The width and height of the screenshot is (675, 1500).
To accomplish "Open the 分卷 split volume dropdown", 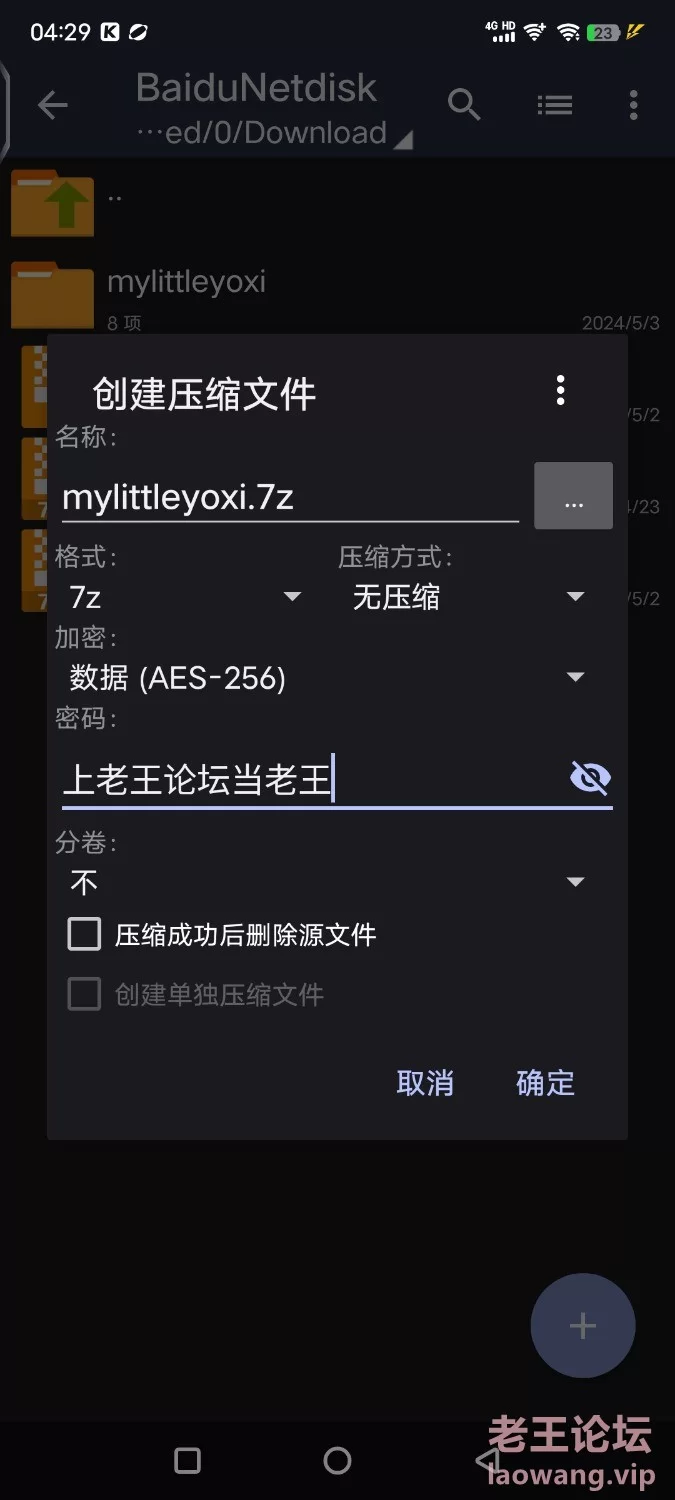I will [x=327, y=882].
